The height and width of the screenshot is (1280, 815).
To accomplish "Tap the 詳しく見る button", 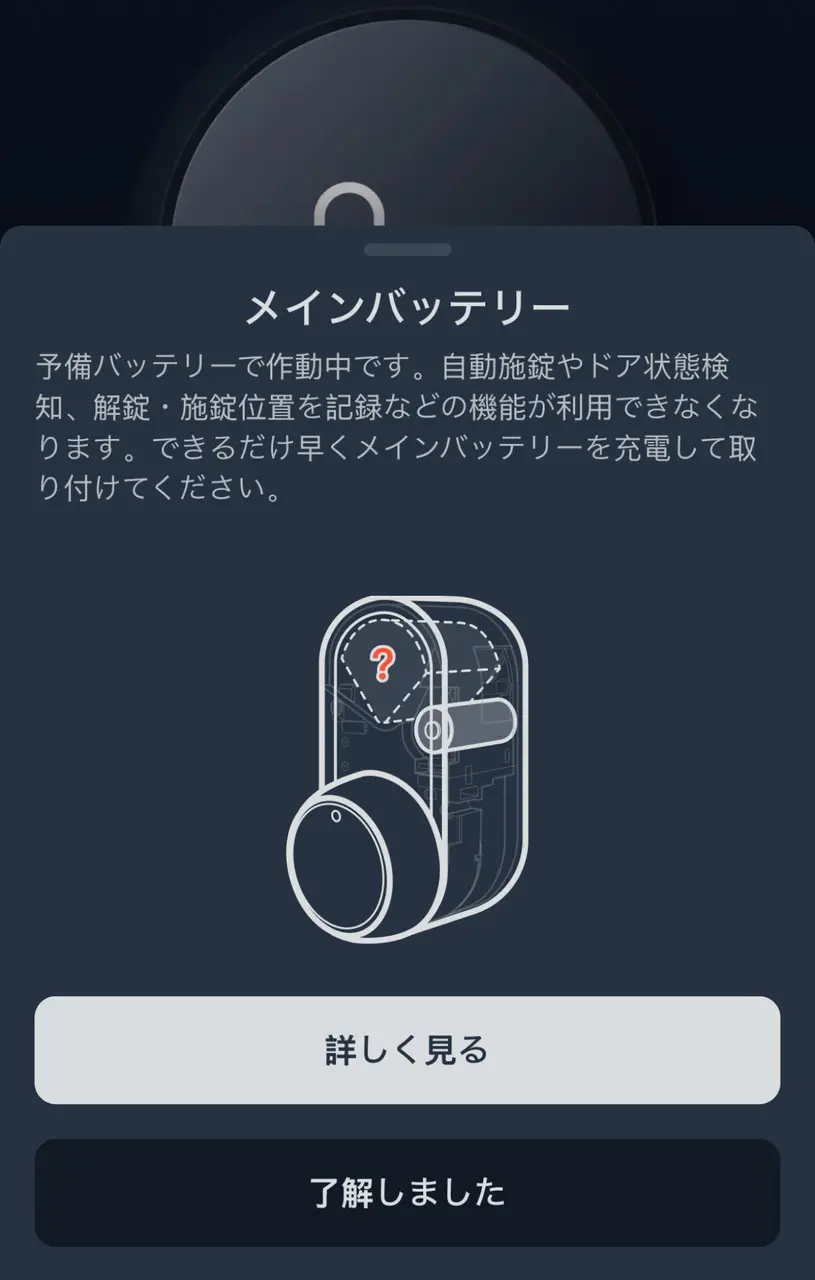I will [407, 1050].
